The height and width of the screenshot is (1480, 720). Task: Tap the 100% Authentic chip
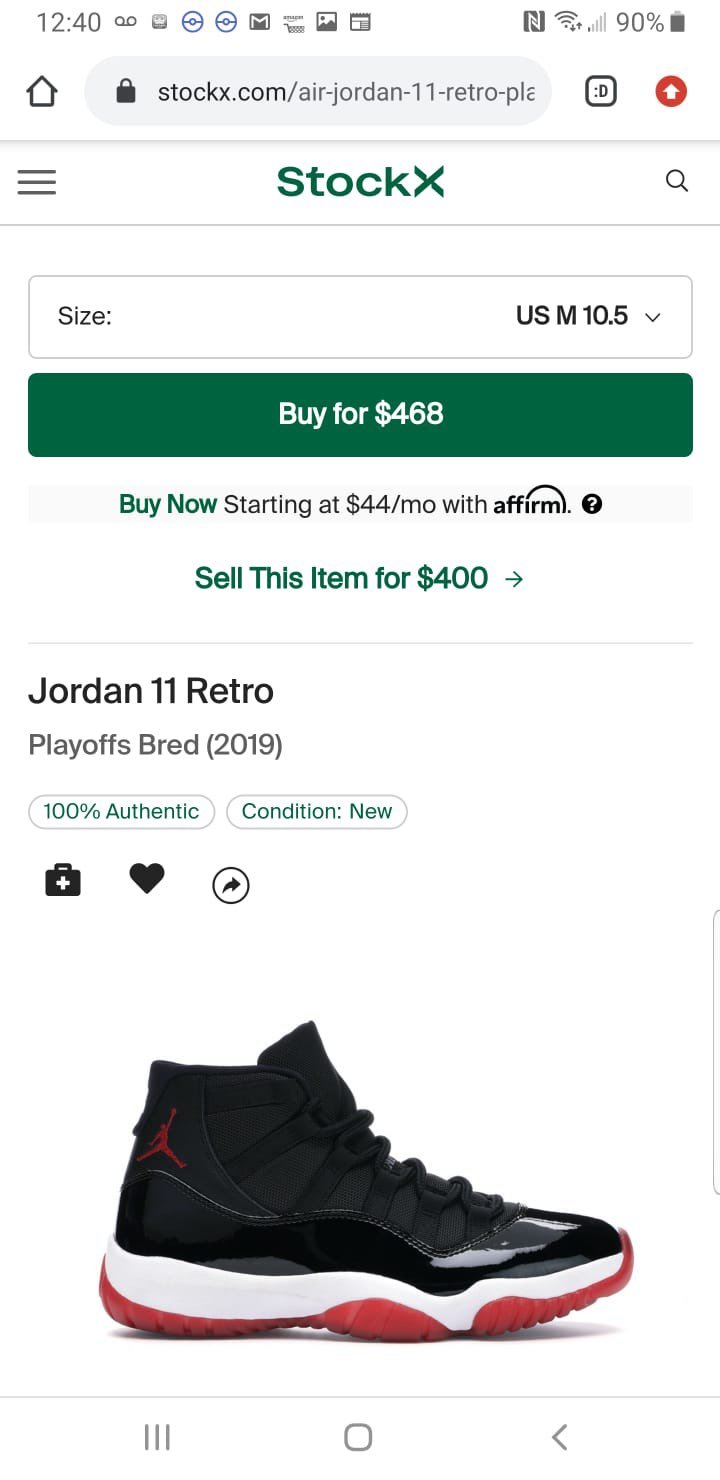122,811
